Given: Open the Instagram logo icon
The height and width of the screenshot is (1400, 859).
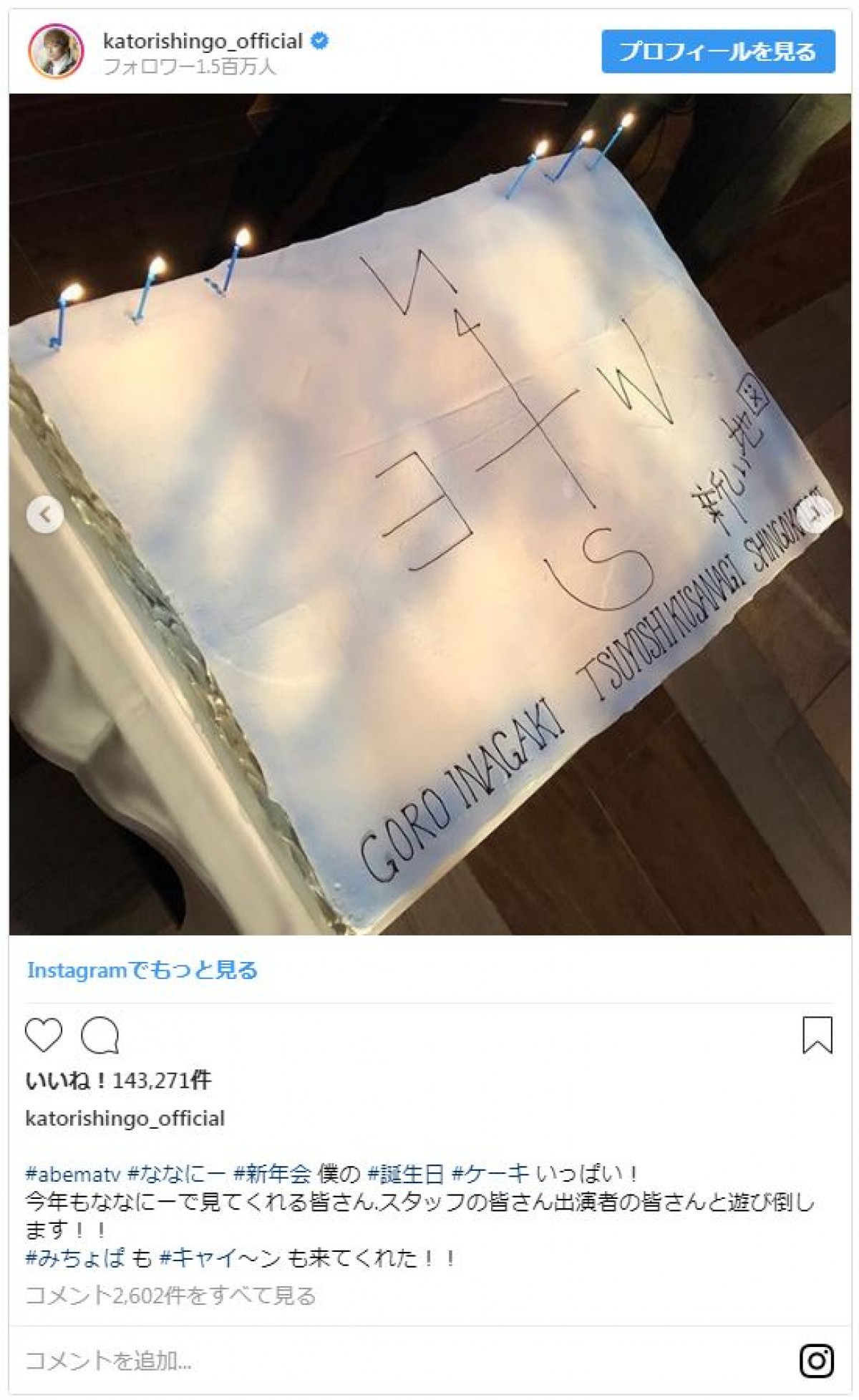Looking at the screenshot, I should coord(817,1361).
